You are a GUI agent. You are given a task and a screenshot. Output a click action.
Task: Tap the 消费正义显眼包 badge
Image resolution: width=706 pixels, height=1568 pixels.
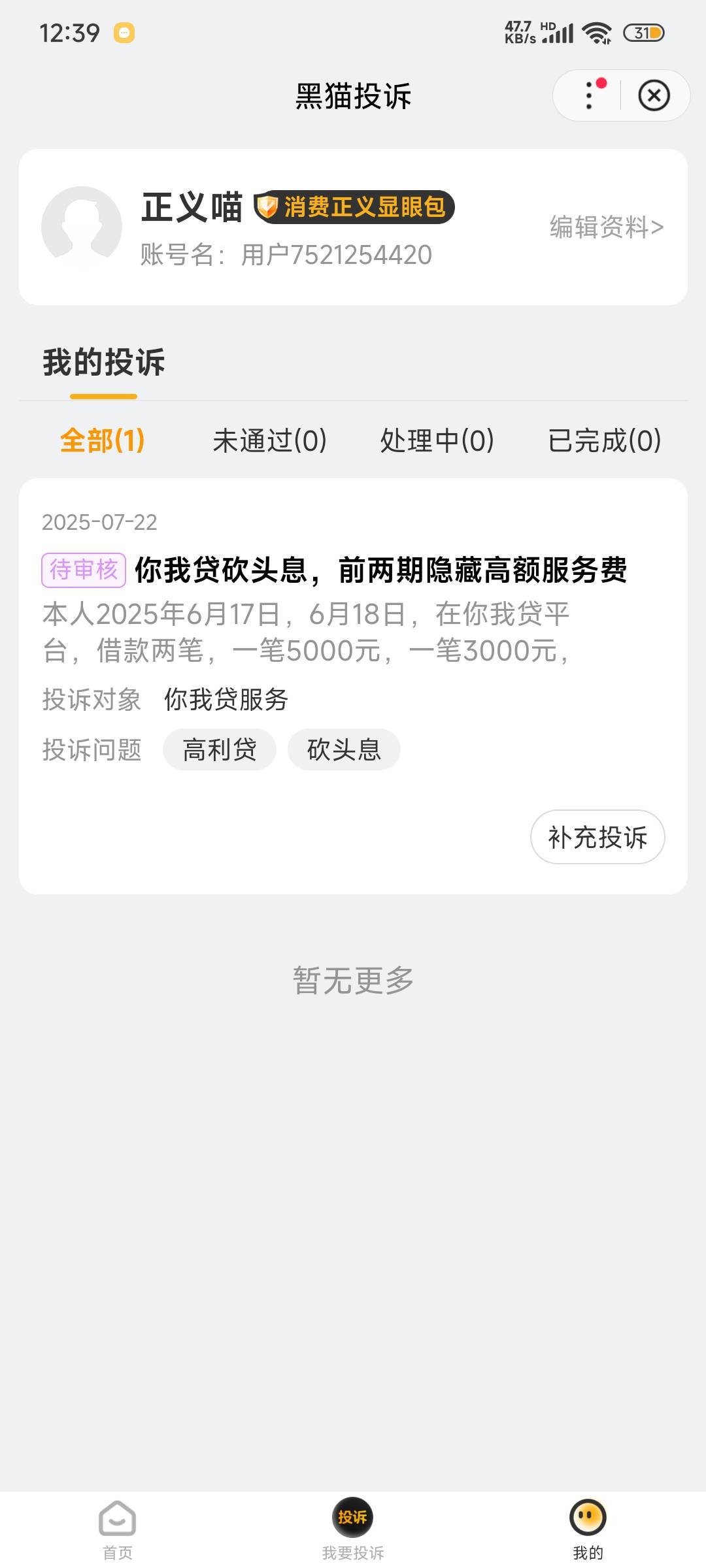pos(354,207)
